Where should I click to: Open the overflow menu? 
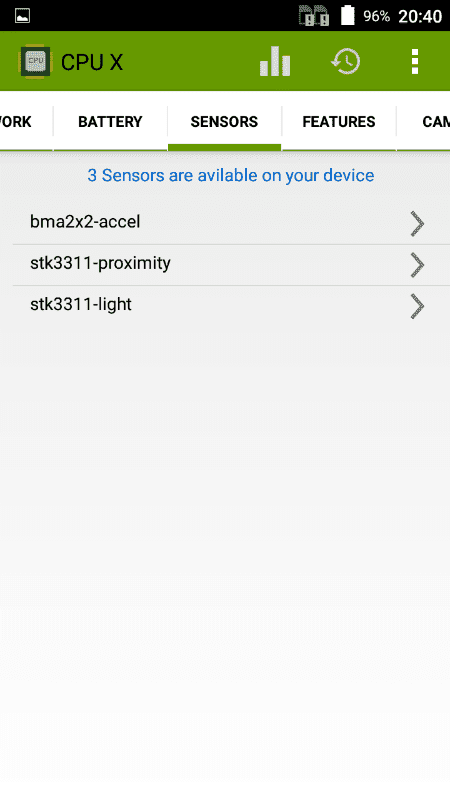click(x=415, y=61)
